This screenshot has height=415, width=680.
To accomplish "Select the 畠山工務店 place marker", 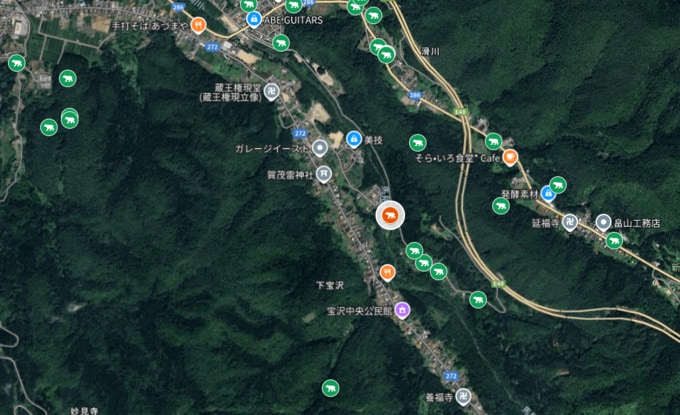I will click(603, 222).
